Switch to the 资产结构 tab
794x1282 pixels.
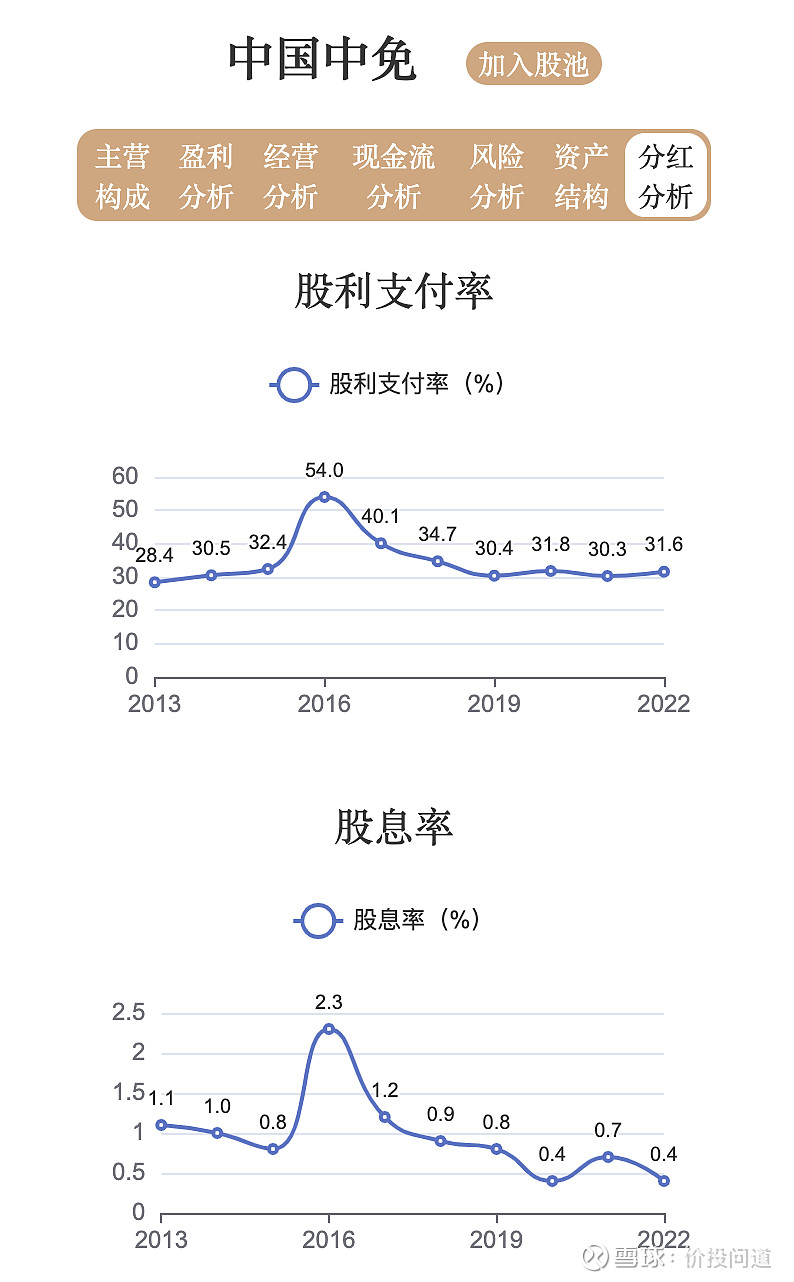(x=581, y=176)
